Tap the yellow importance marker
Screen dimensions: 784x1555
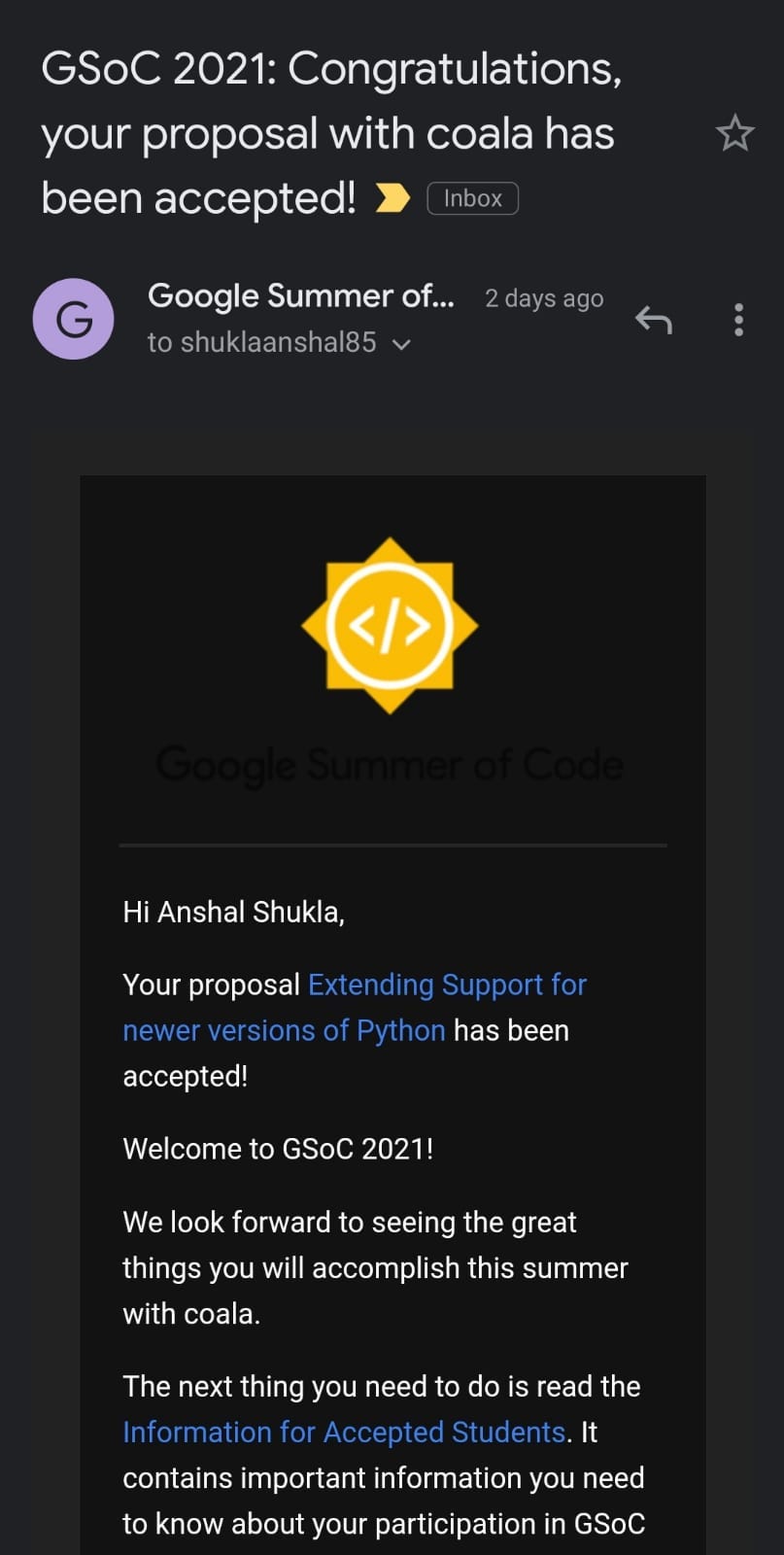(392, 198)
